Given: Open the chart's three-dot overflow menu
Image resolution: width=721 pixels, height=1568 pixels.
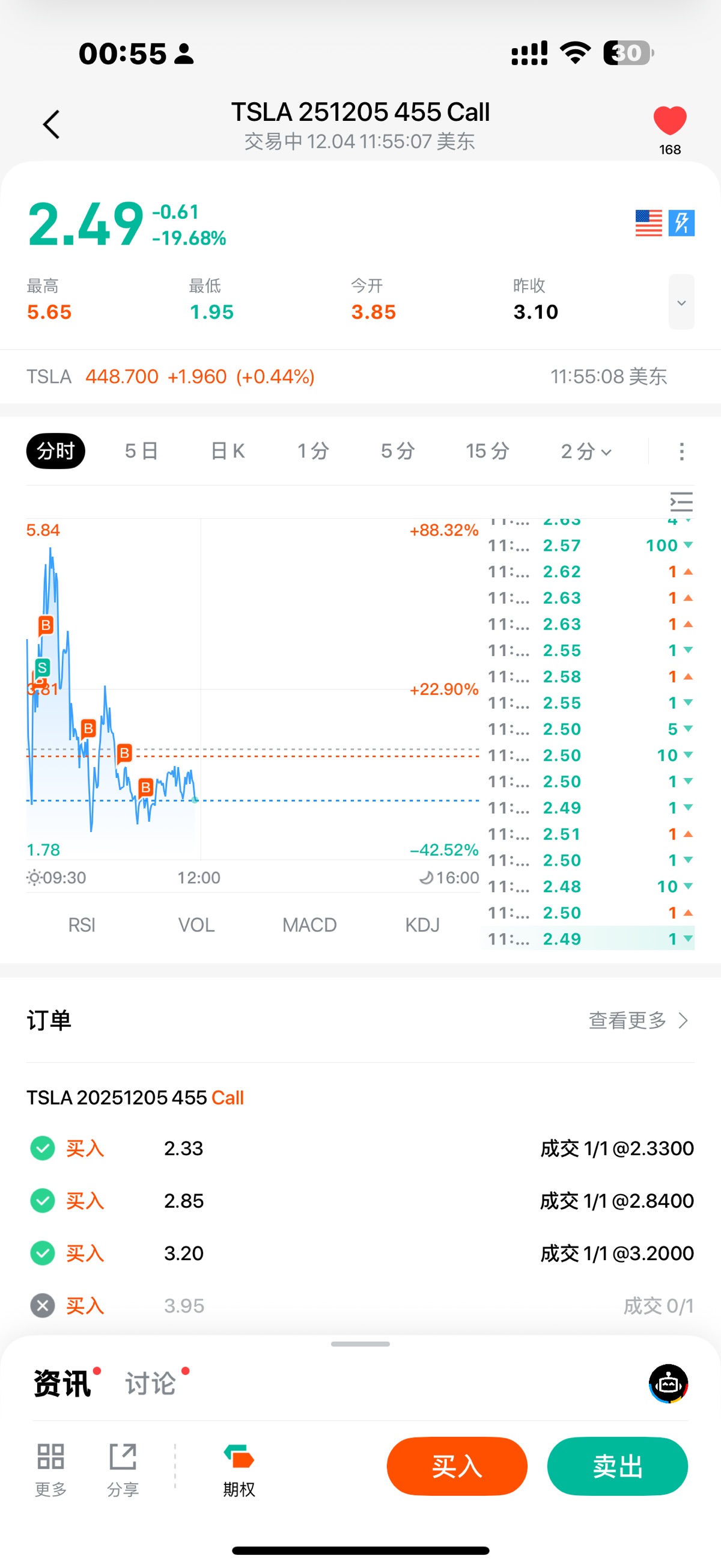Looking at the screenshot, I should coord(681,451).
